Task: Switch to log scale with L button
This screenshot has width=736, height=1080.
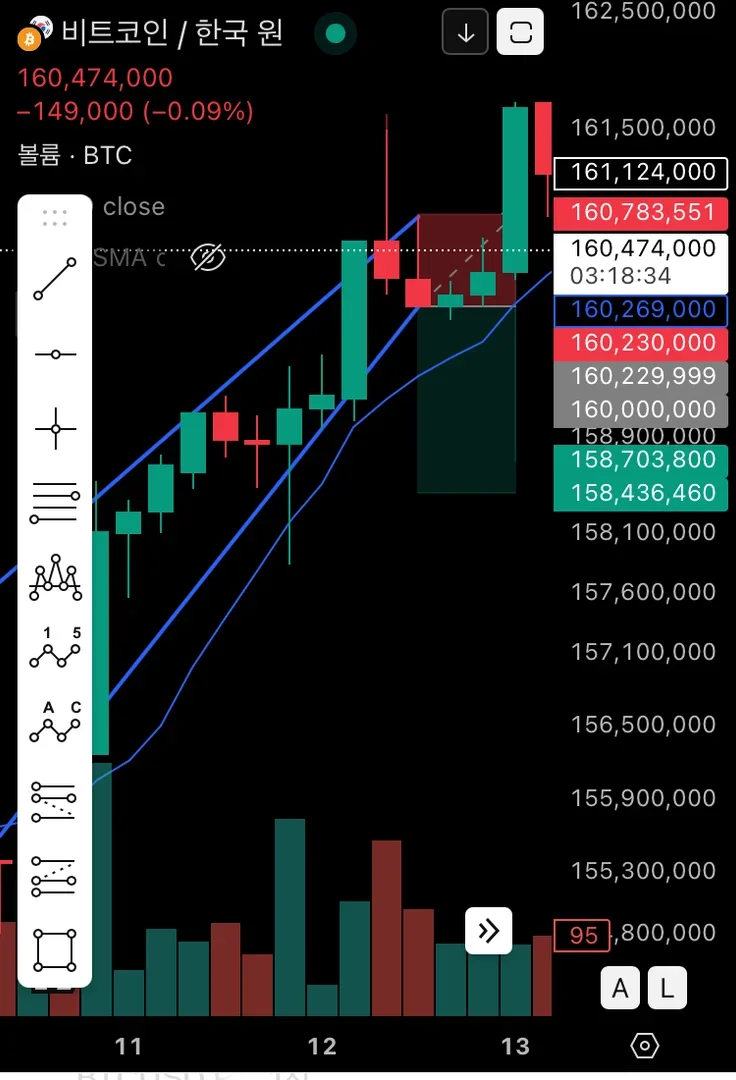Action: pyautogui.click(x=667, y=989)
